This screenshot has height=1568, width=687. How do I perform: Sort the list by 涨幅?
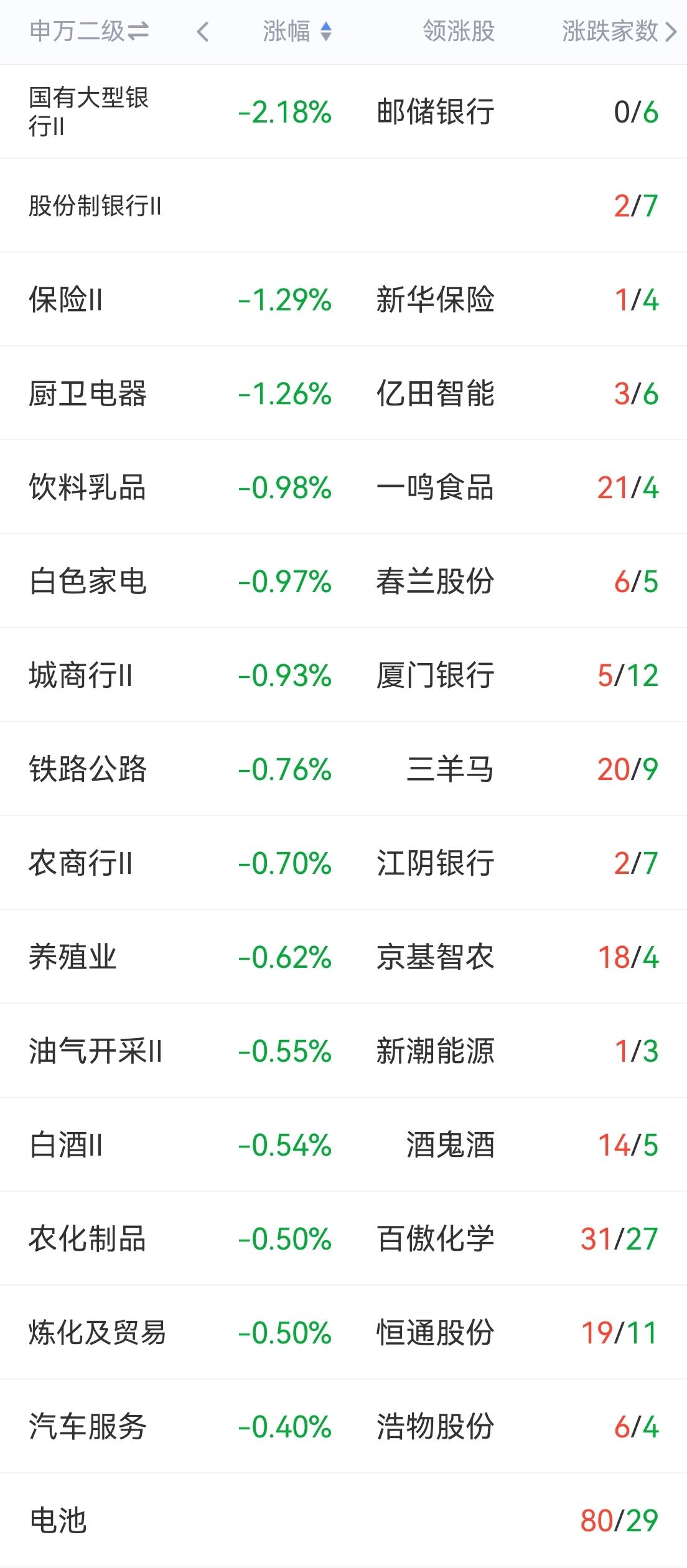[297, 31]
